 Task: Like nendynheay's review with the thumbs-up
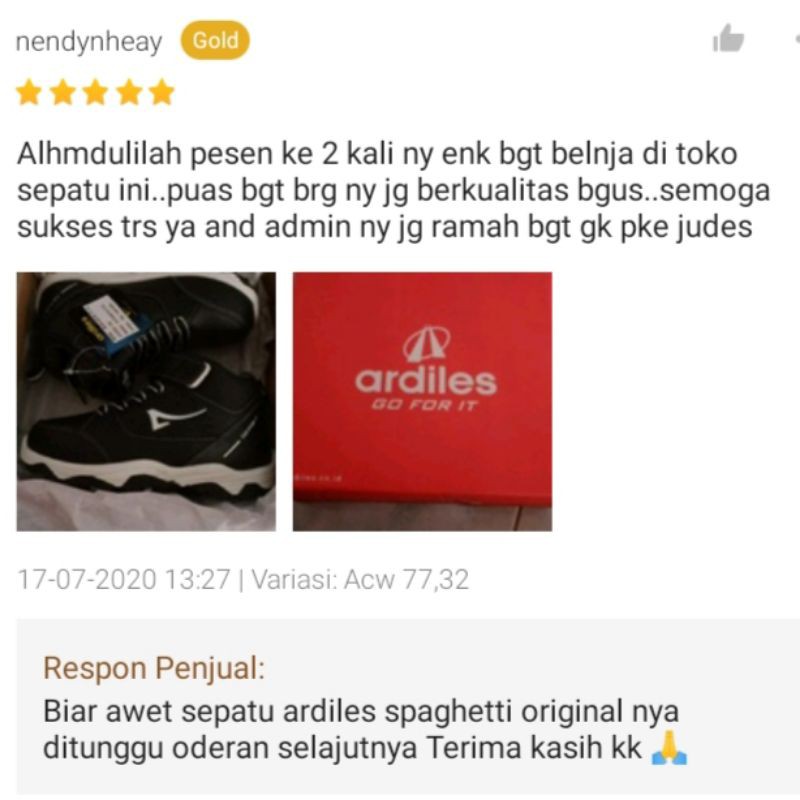tap(728, 39)
